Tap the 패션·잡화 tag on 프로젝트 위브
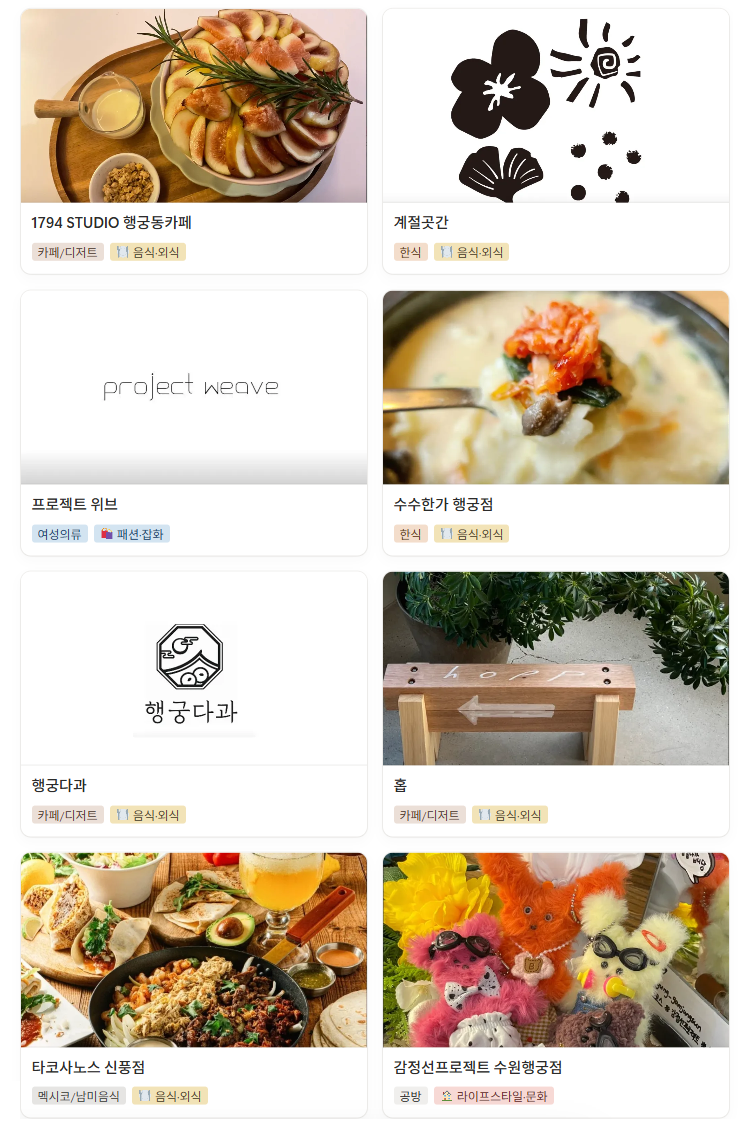Viewport: 750px width, 1130px height. 132,533
